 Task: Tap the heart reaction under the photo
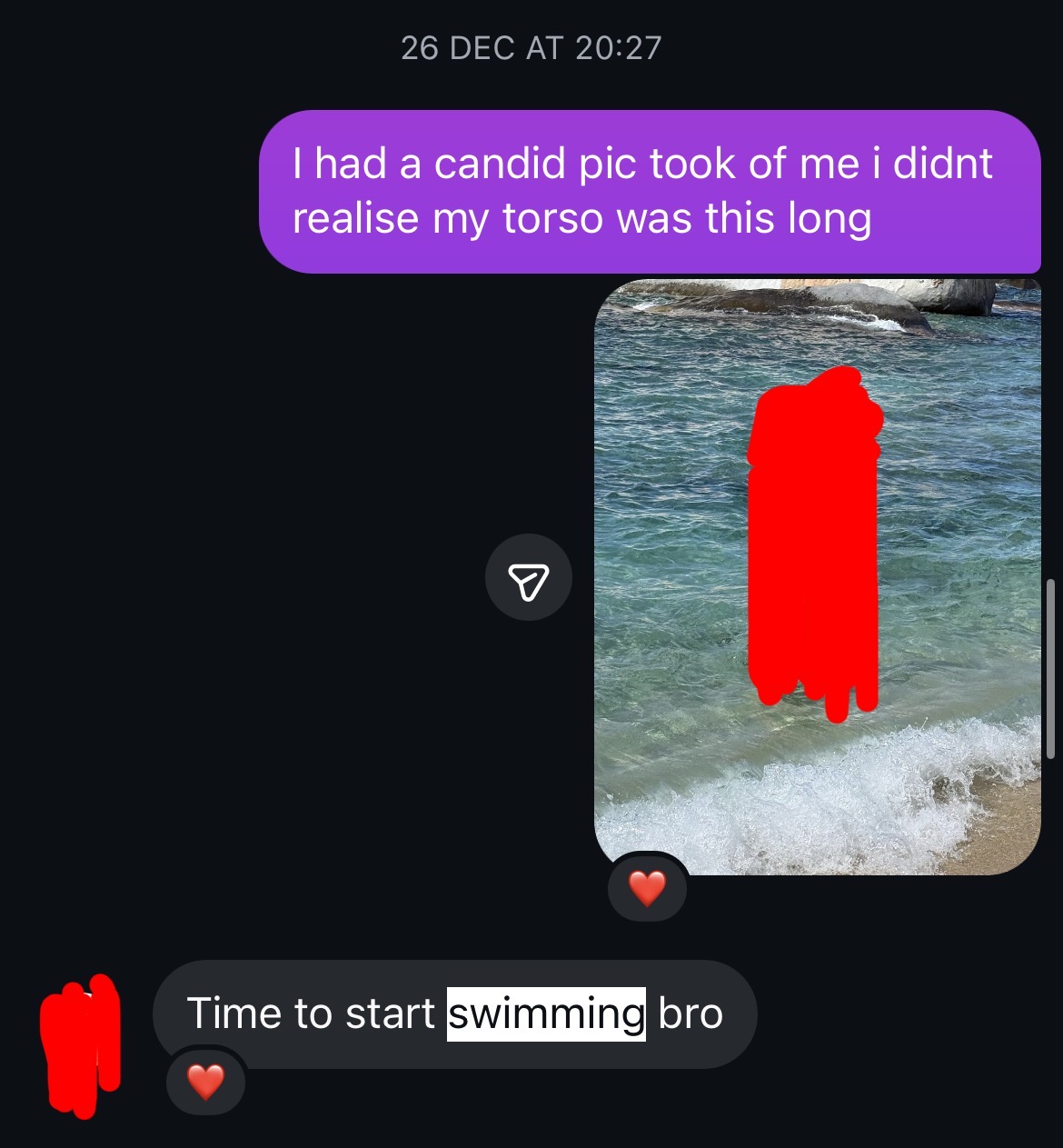click(x=647, y=888)
